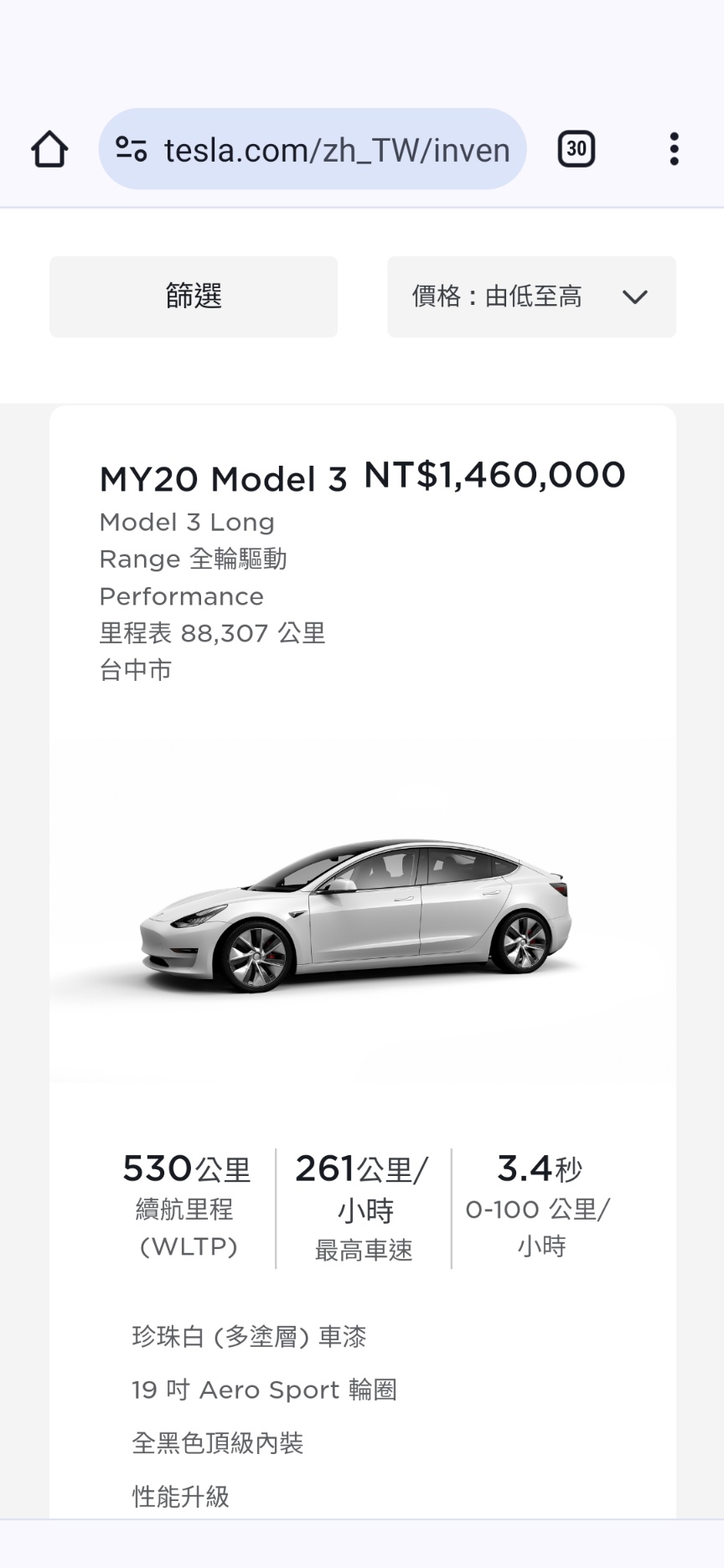Expand the 價格：由低至高 sort dropdown
The width and height of the screenshot is (724, 1568).
[x=531, y=297]
